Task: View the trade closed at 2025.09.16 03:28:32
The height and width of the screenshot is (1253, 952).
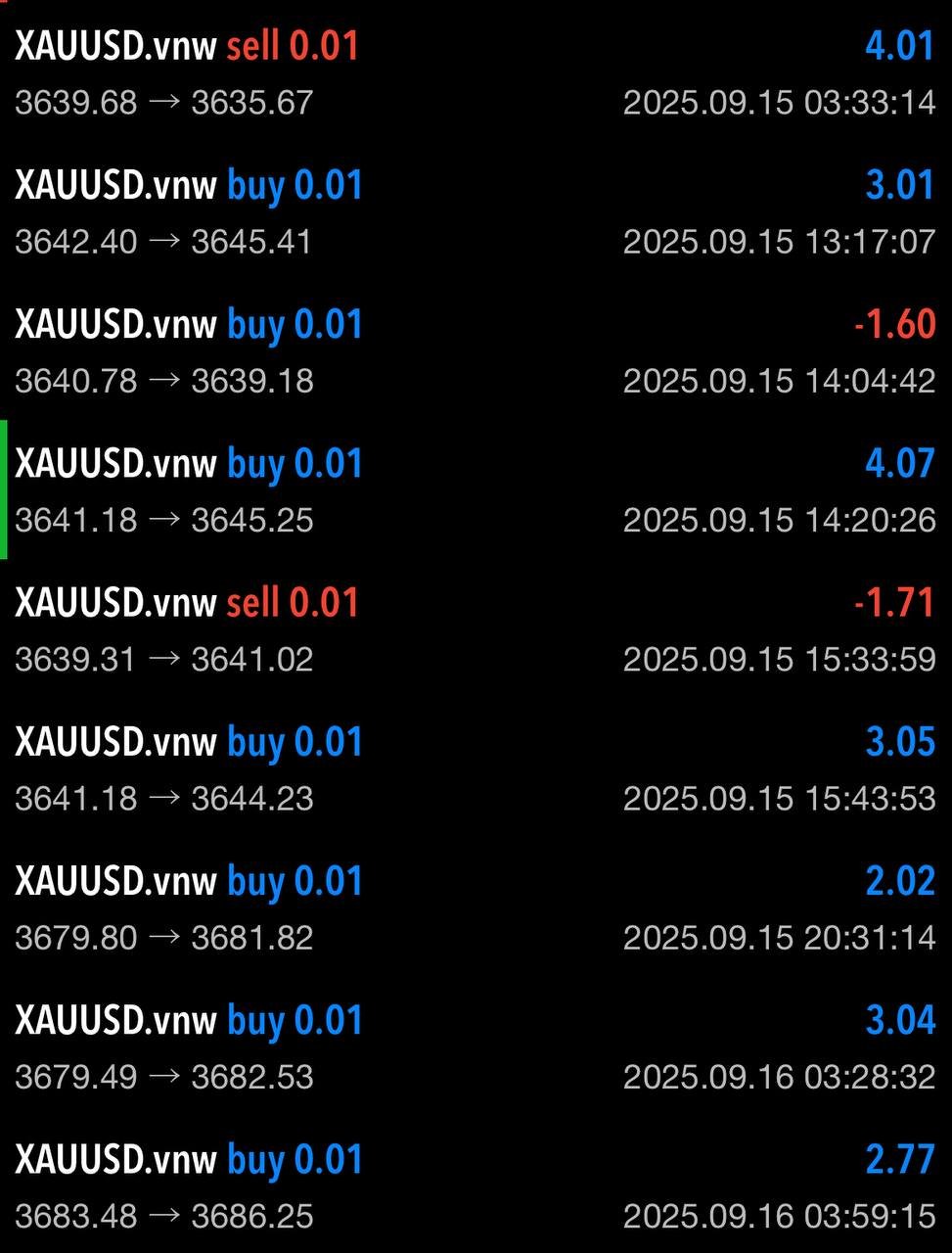Action: coord(476,1046)
